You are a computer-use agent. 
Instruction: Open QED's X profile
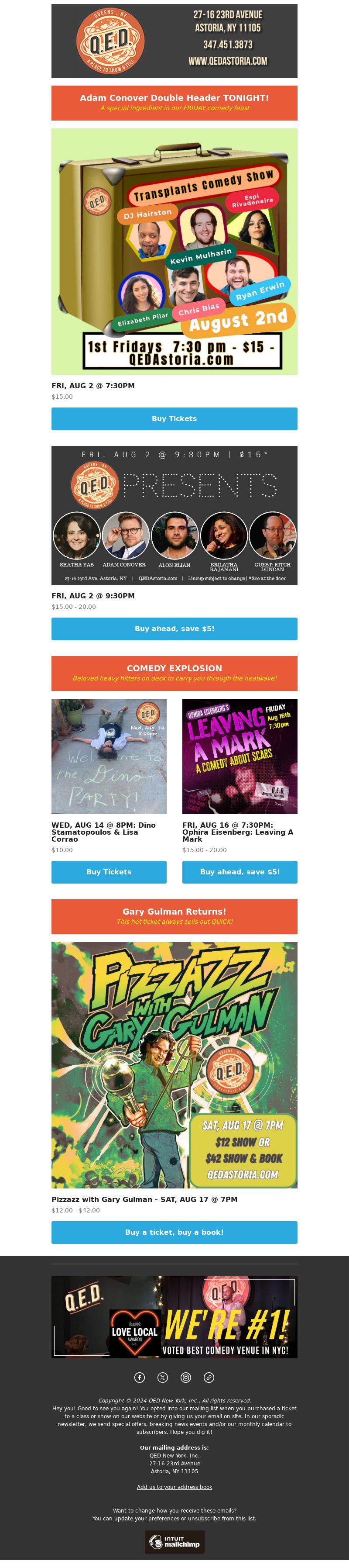[163, 1378]
